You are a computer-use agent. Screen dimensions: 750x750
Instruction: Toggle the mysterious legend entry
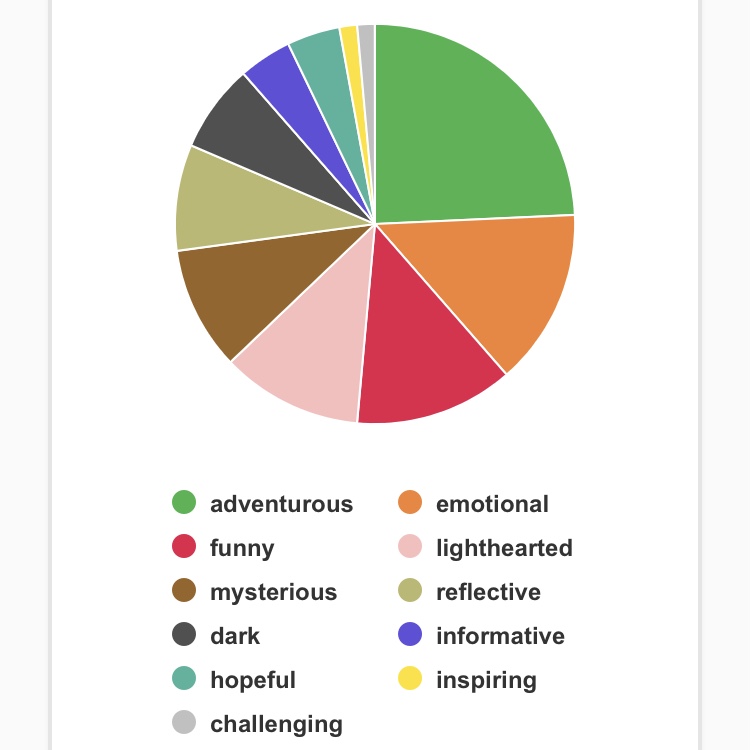click(254, 592)
